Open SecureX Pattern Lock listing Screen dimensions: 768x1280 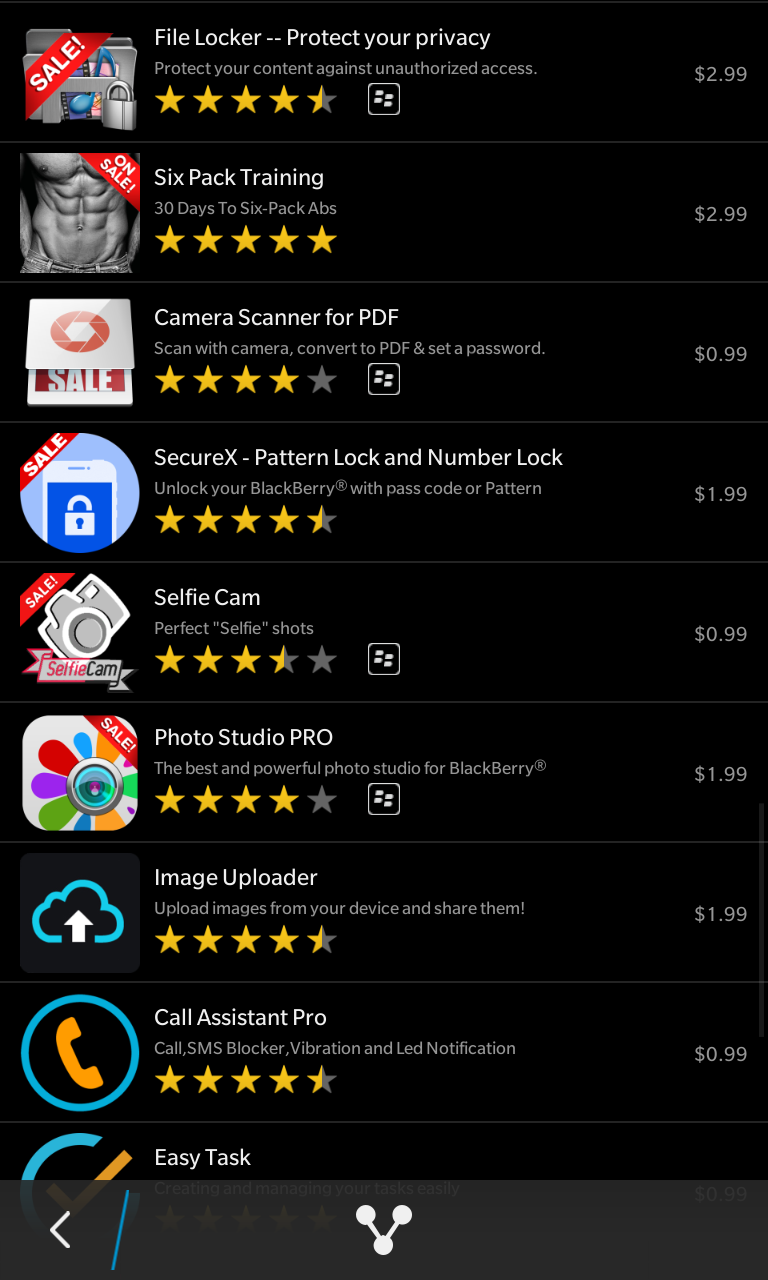[384, 493]
